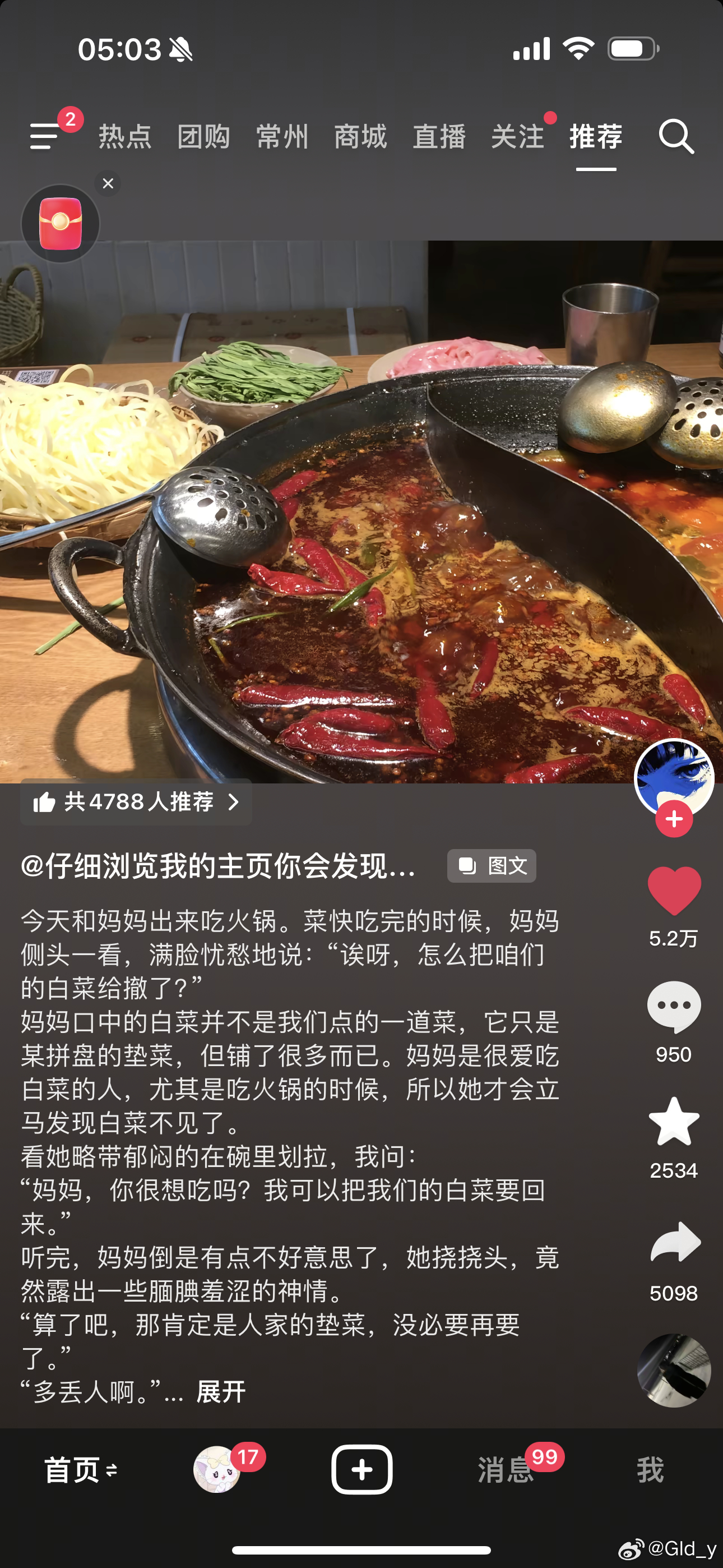Image resolution: width=723 pixels, height=1568 pixels.
Task: Dismiss the red envelope with the X
Action: 108,185
